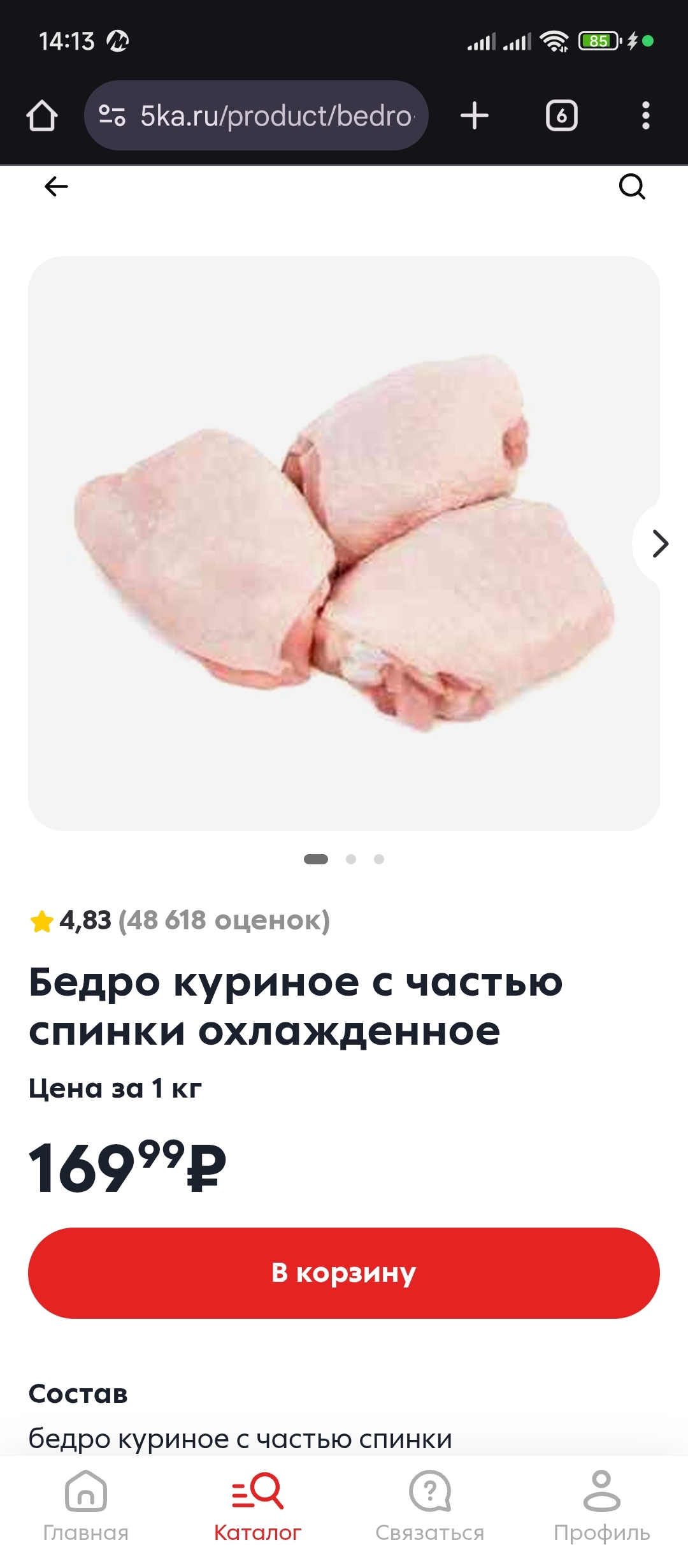Open the Связаться tab

[x=430, y=1506]
